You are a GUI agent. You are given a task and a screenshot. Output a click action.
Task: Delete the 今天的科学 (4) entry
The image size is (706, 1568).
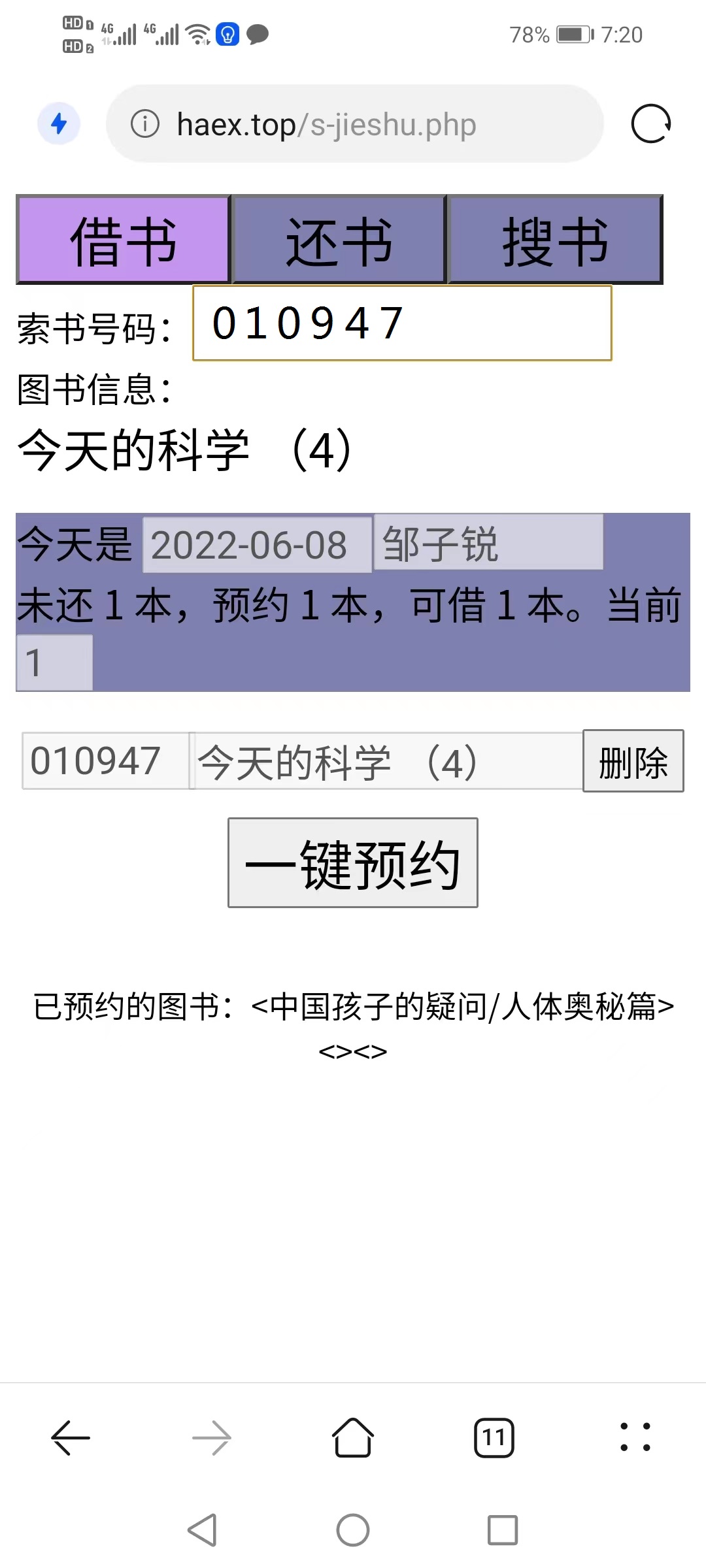(x=633, y=761)
